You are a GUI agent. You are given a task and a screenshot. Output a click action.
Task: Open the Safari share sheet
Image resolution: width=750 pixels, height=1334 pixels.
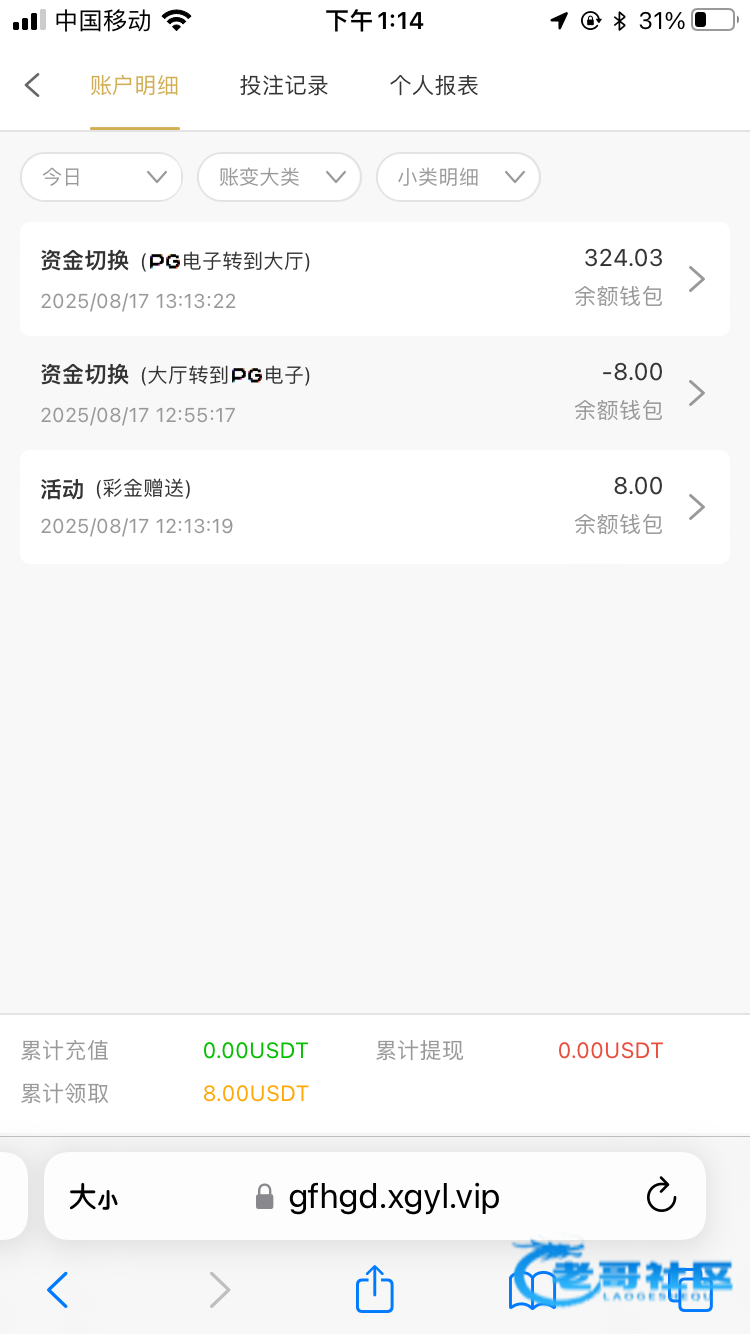click(x=375, y=1289)
